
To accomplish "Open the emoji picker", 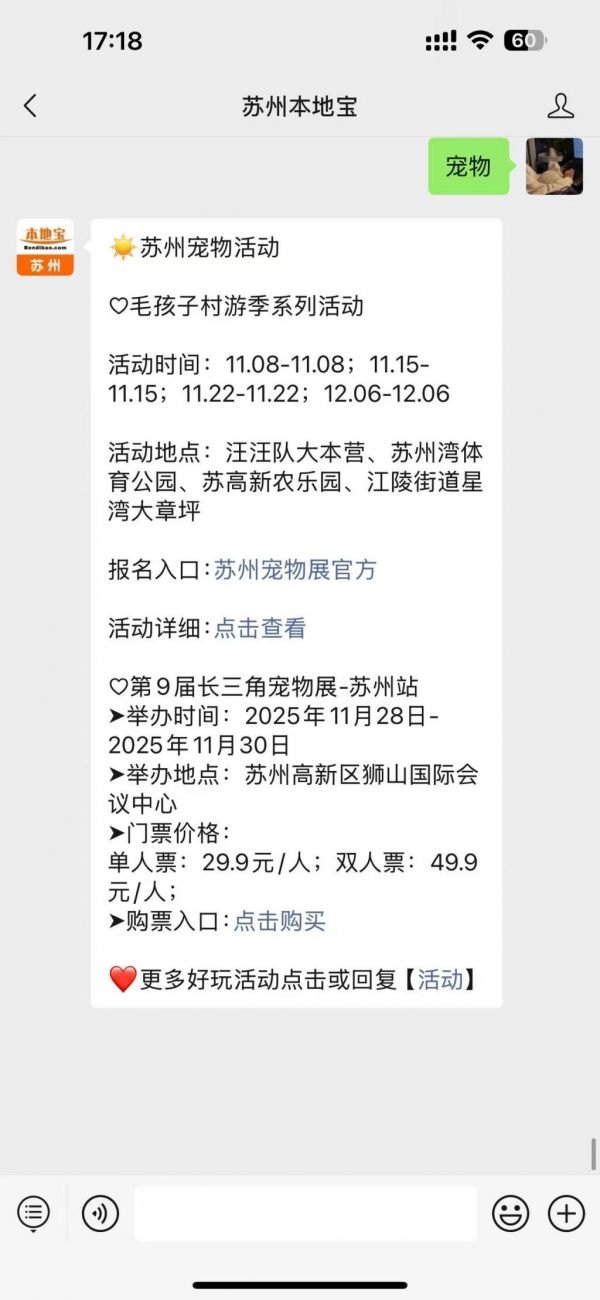I will coord(510,1214).
